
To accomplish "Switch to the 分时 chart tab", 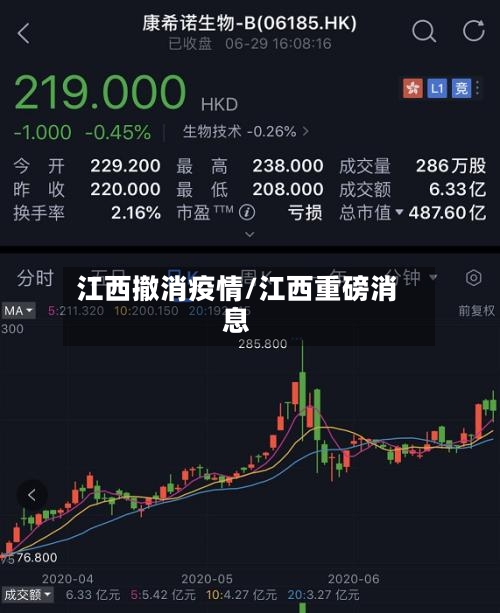I will point(35,278).
